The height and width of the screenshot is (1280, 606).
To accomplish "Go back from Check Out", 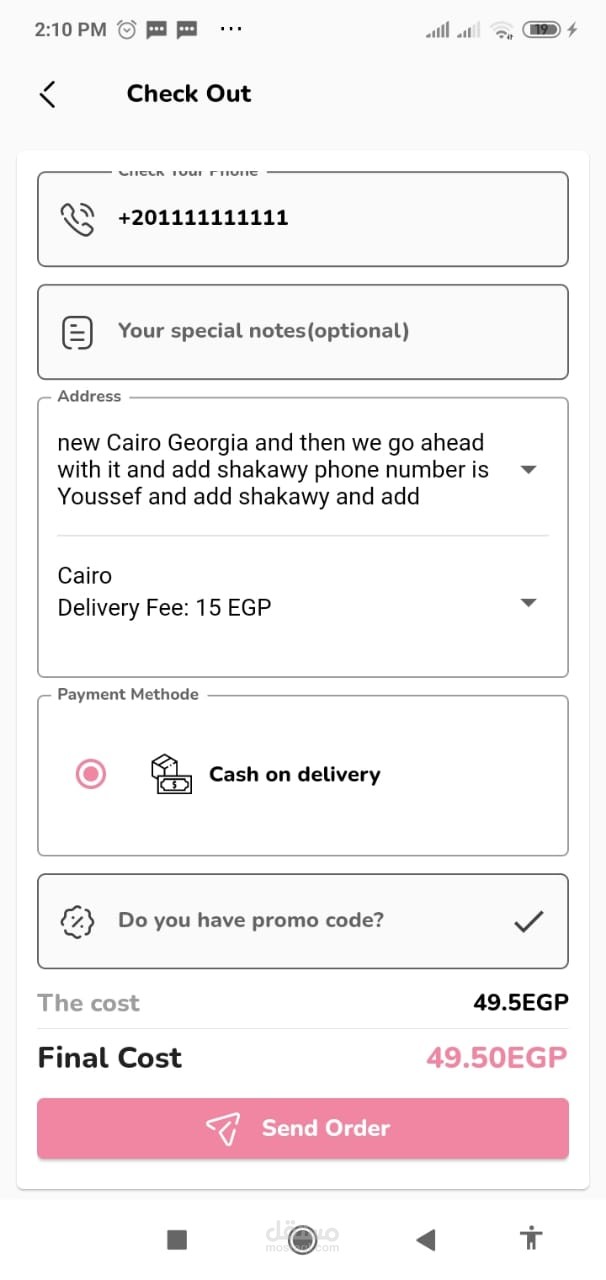I will coord(47,94).
